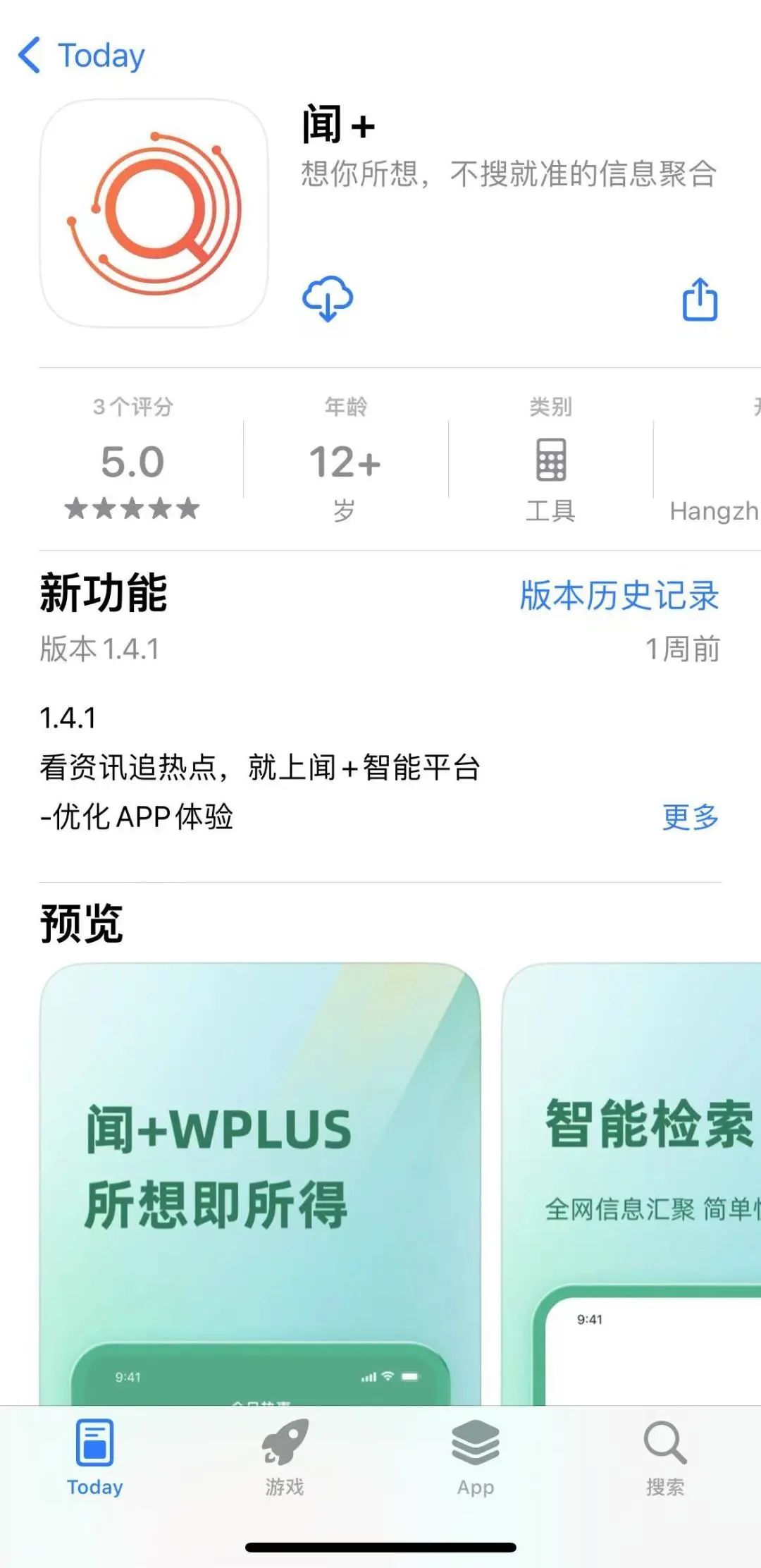This screenshot has height=1568, width=761.
Task: Expand release notes with 更多
Action: click(x=690, y=817)
